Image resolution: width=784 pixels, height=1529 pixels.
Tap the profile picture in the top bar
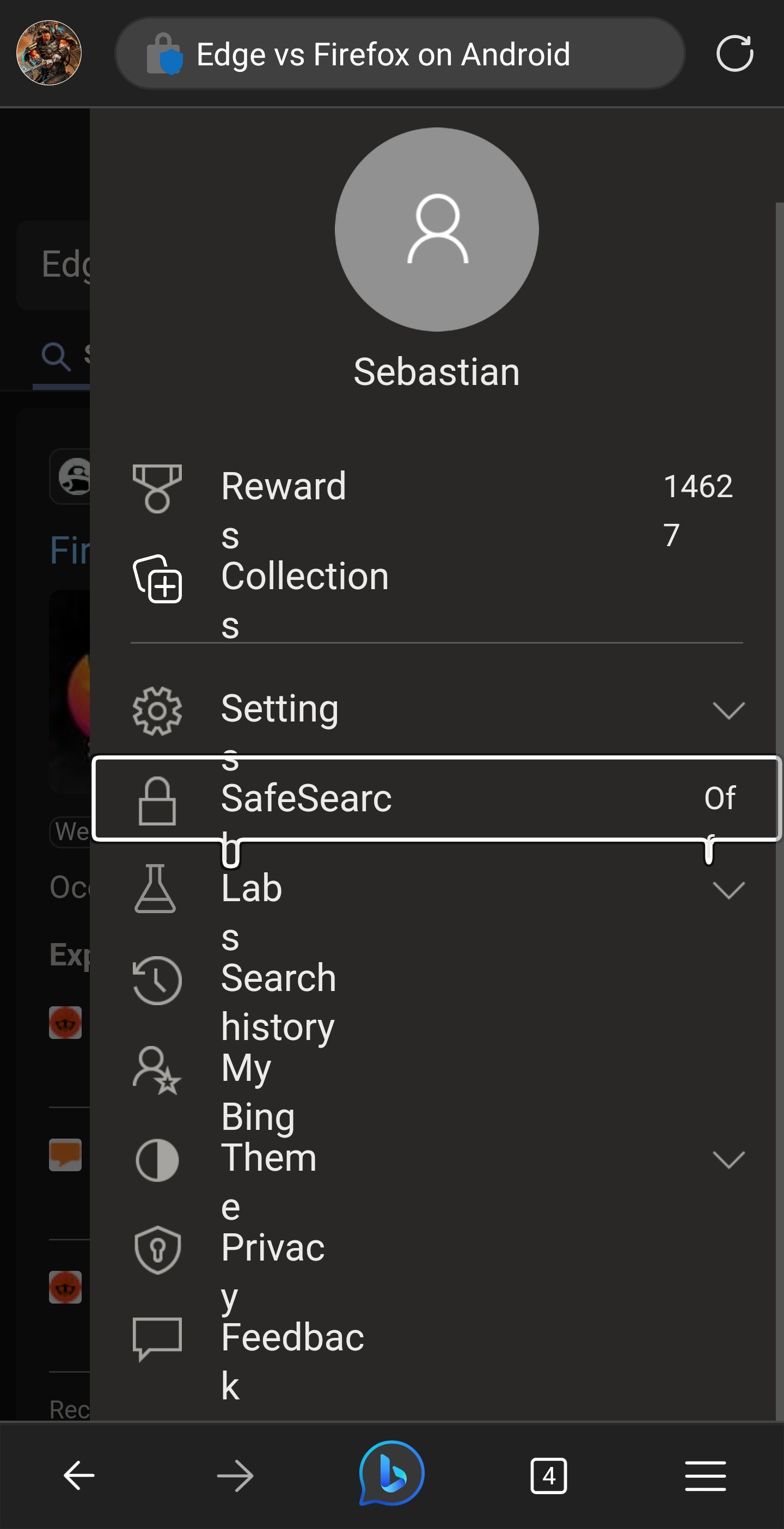[x=48, y=53]
